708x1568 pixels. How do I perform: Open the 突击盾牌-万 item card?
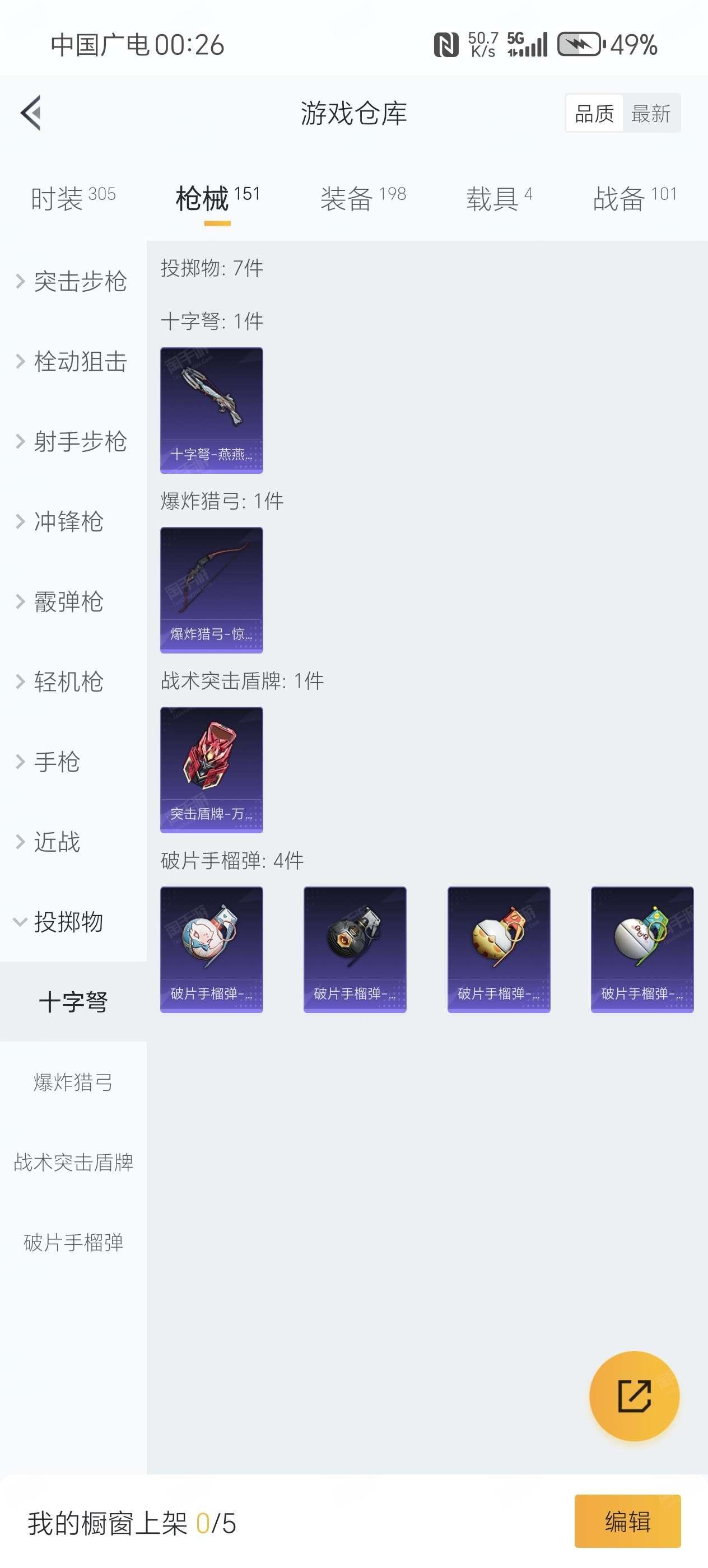(211, 769)
